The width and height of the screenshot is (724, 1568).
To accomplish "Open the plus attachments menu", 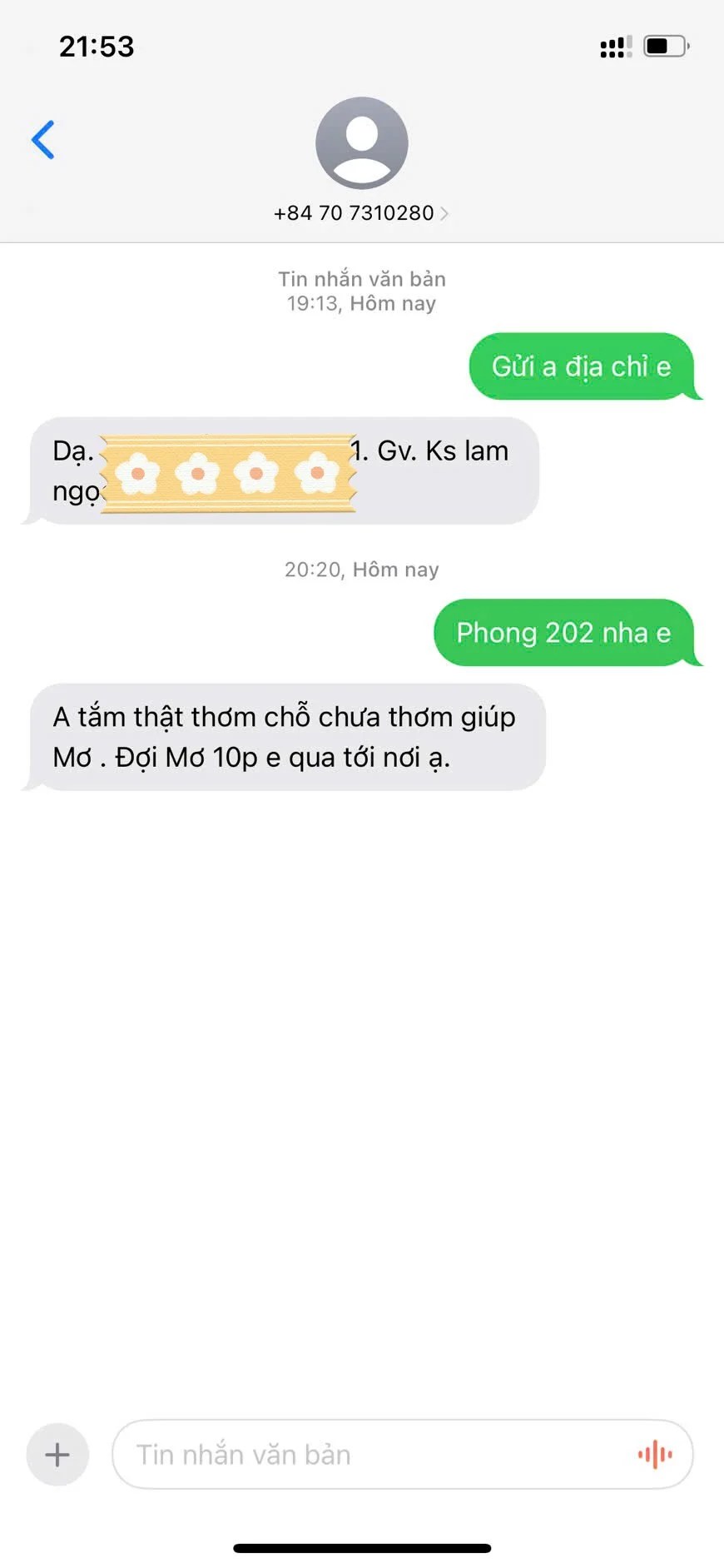I will (57, 1455).
